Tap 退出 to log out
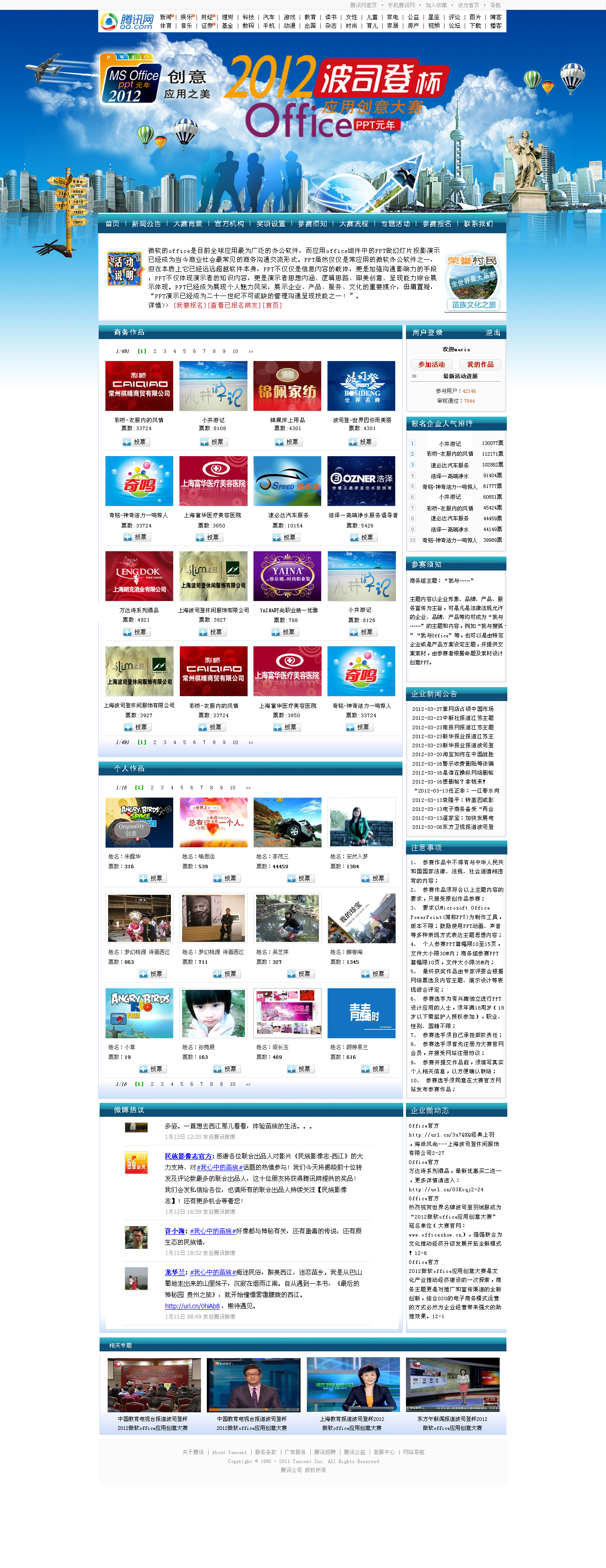The image size is (606, 1568). (493, 332)
